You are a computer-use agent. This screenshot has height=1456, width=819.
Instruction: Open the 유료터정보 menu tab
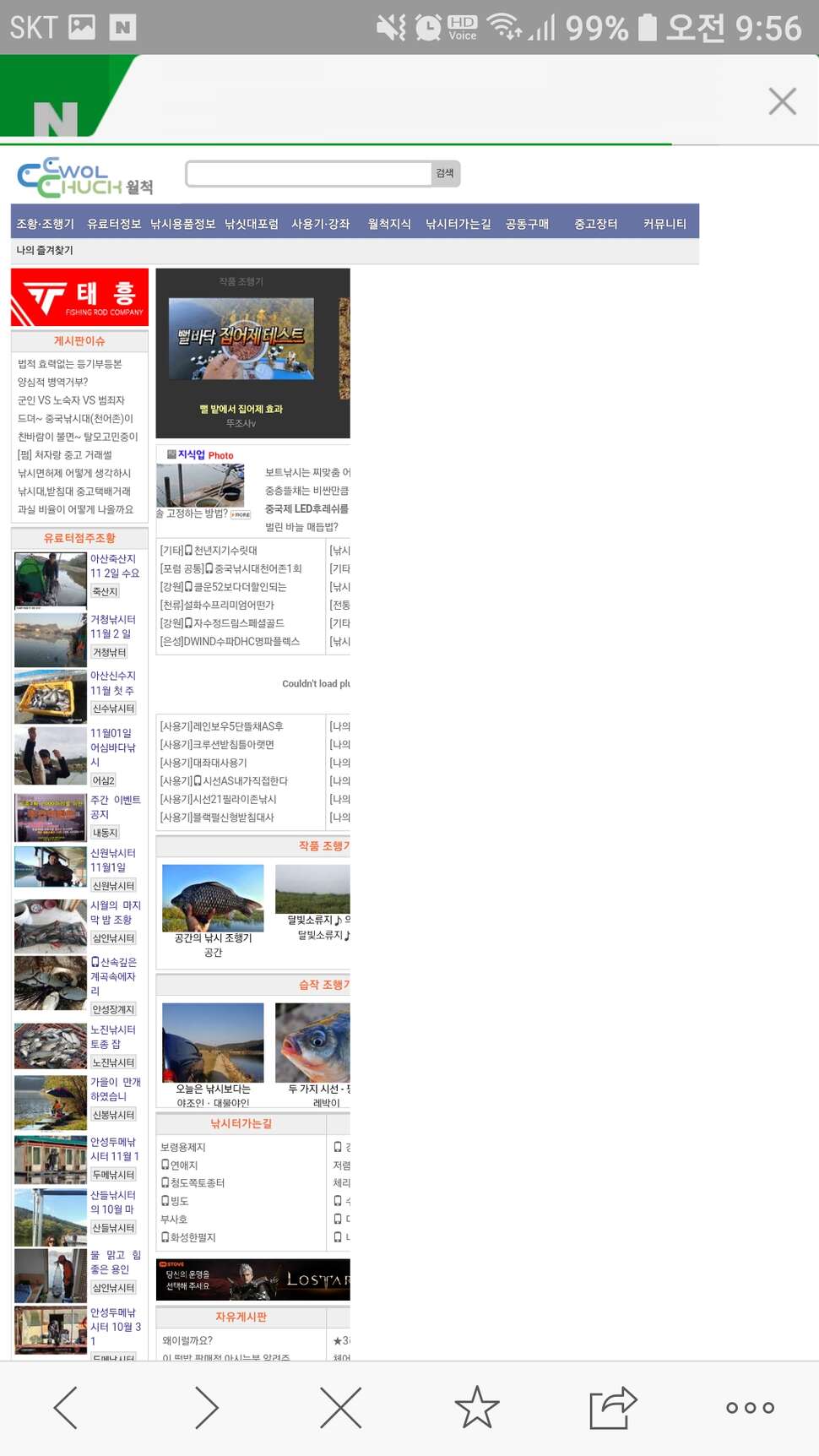coord(114,224)
